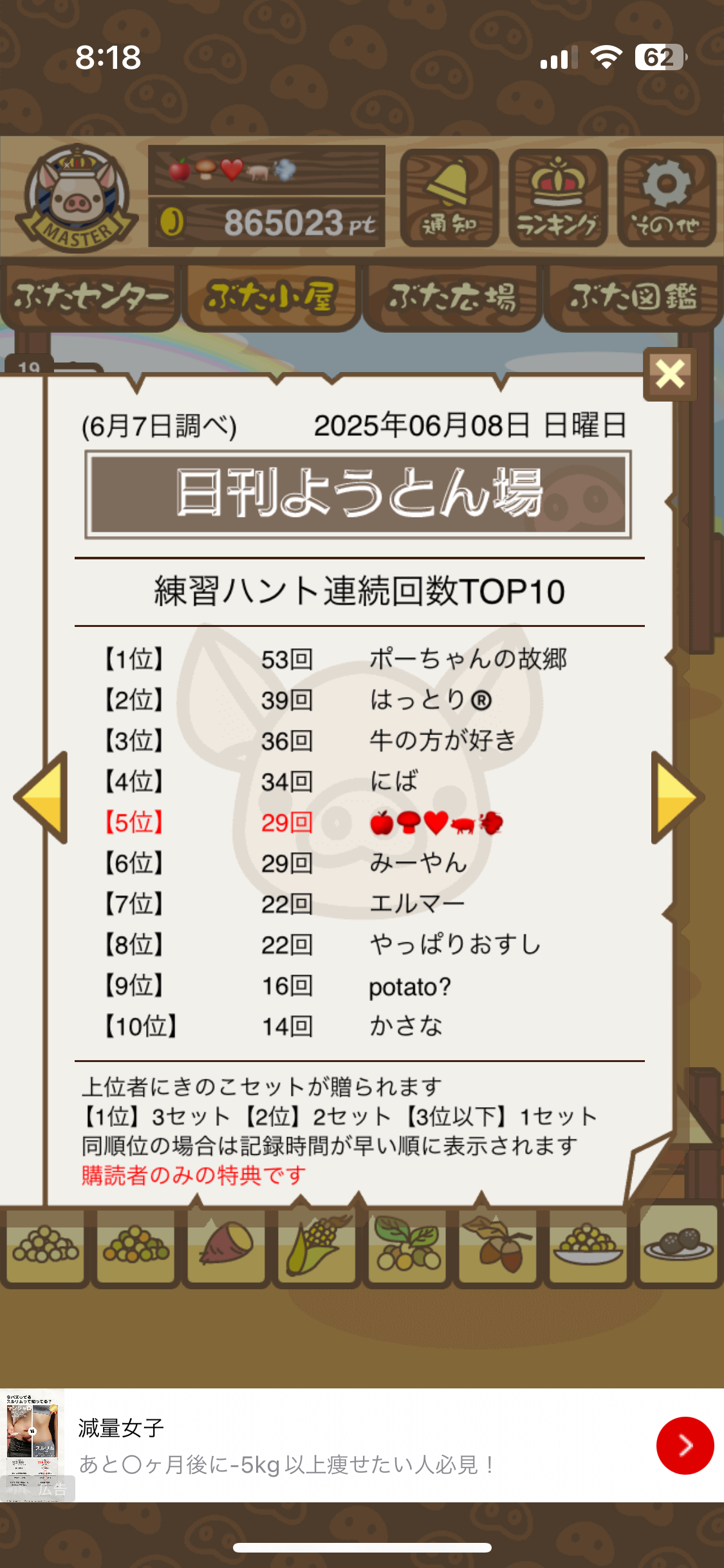Screen dimensions: 724x1568
Task: Switch to the ぶた広場 tab
Action: [452, 297]
